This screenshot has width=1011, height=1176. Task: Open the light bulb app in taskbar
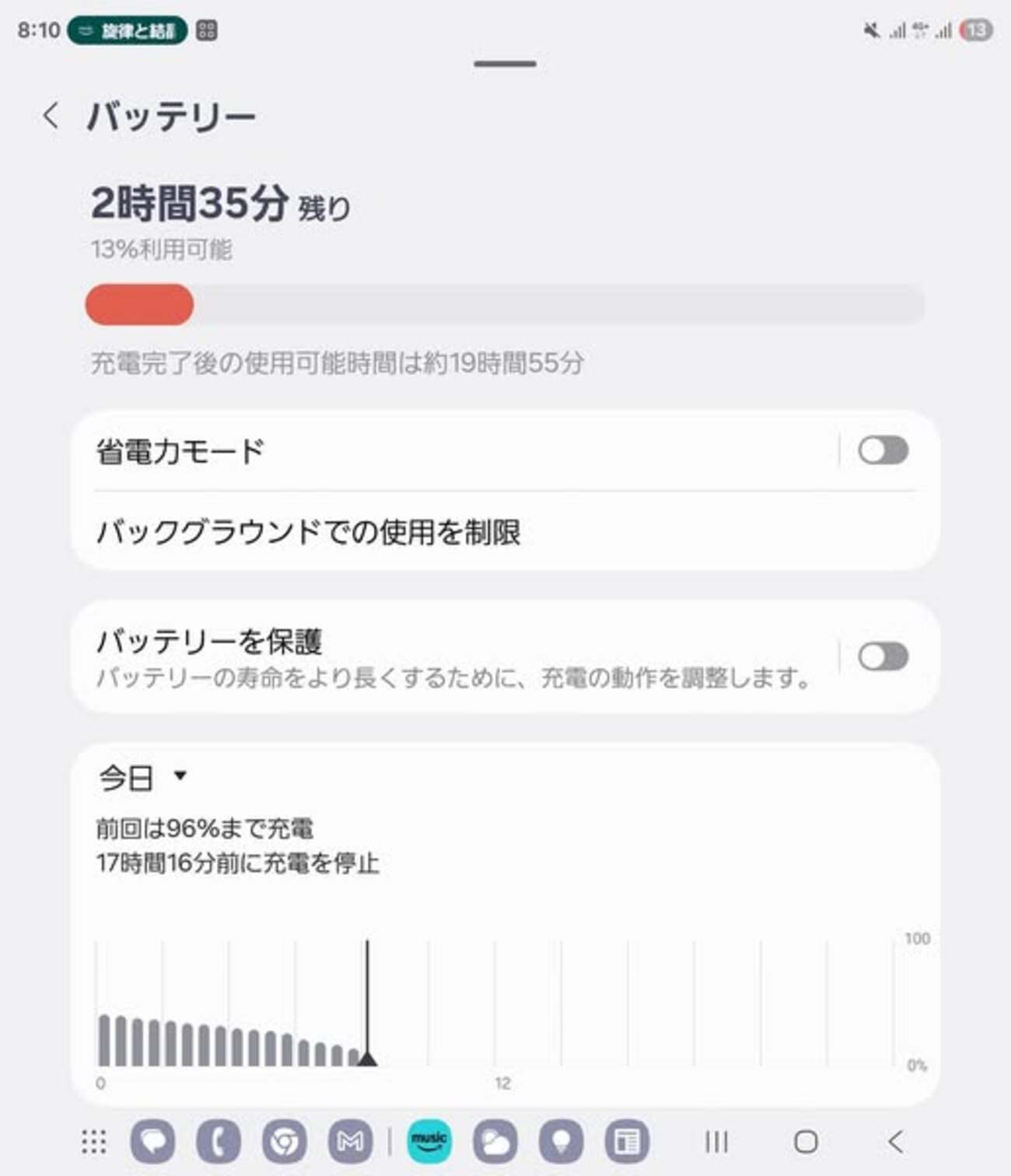coord(561,1142)
